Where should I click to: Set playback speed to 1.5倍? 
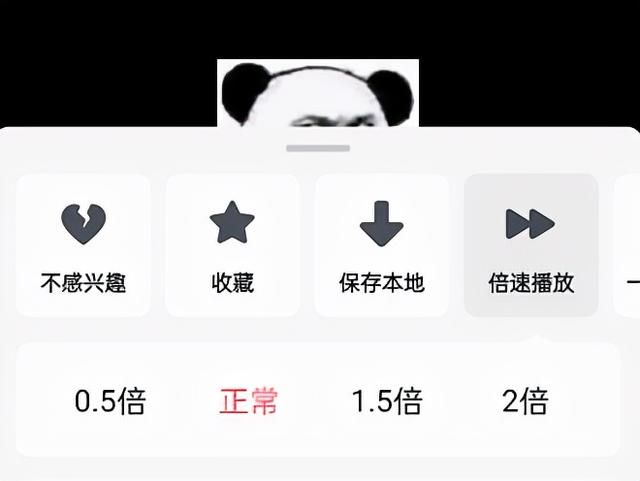pyautogui.click(x=386, y=402)
